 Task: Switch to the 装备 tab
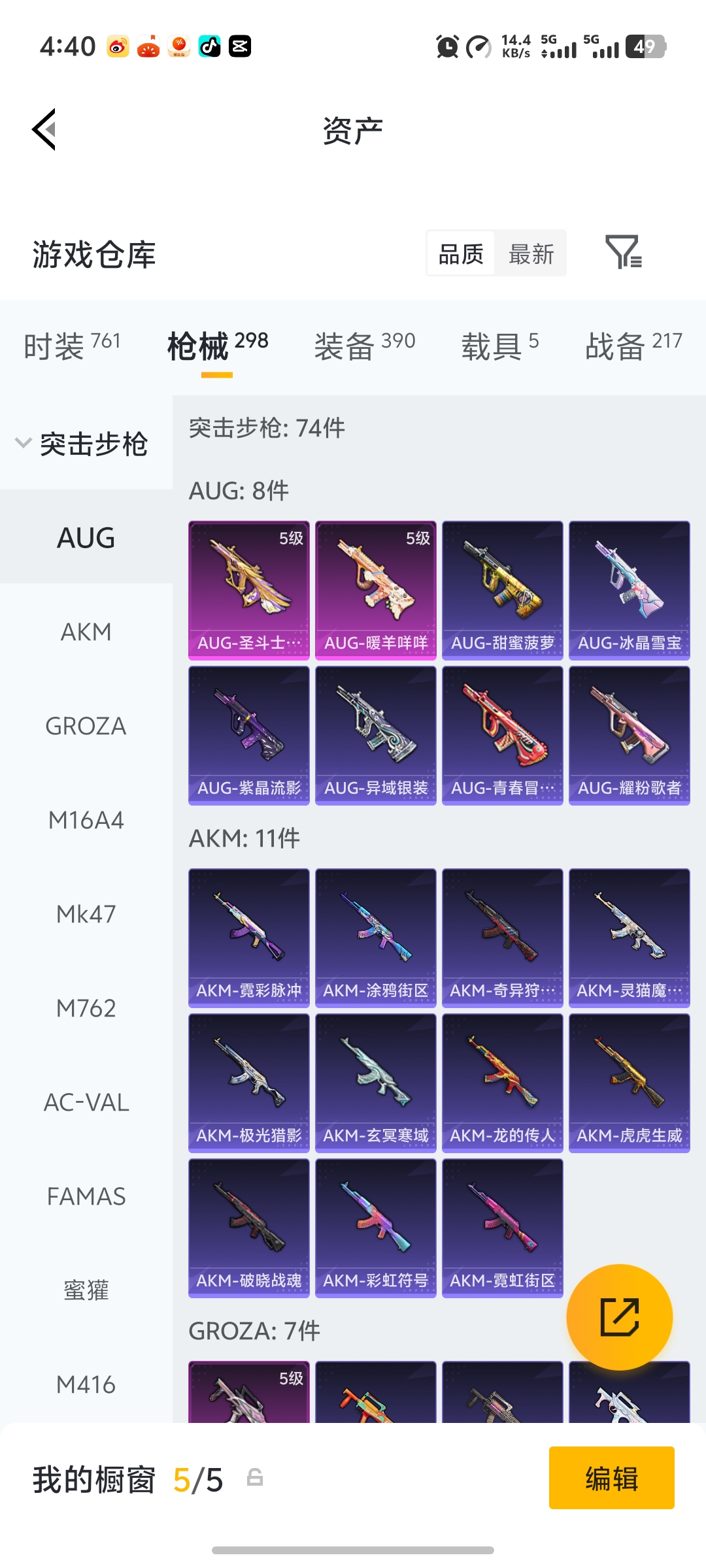(x=364, y=345)
